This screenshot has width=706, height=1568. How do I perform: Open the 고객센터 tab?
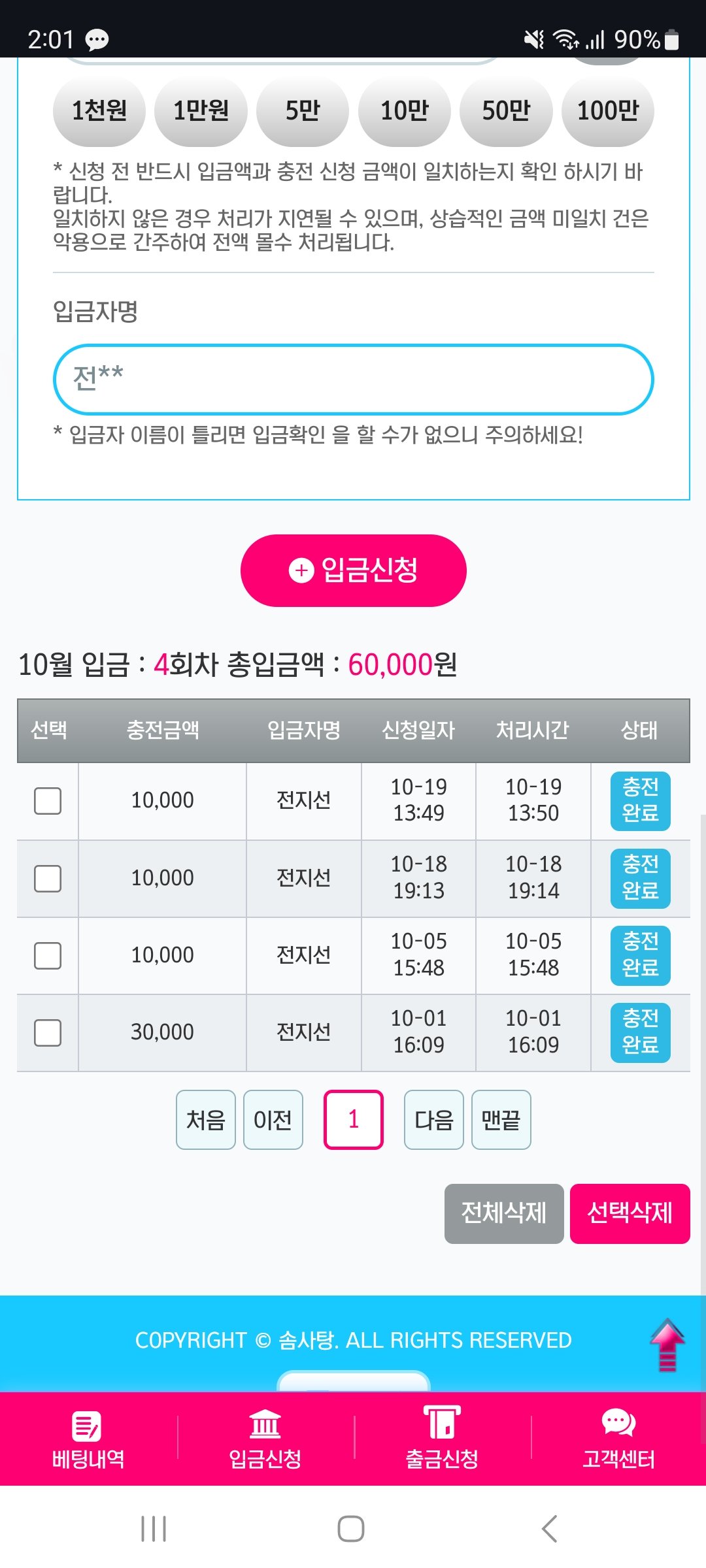tap(618, 1439)
